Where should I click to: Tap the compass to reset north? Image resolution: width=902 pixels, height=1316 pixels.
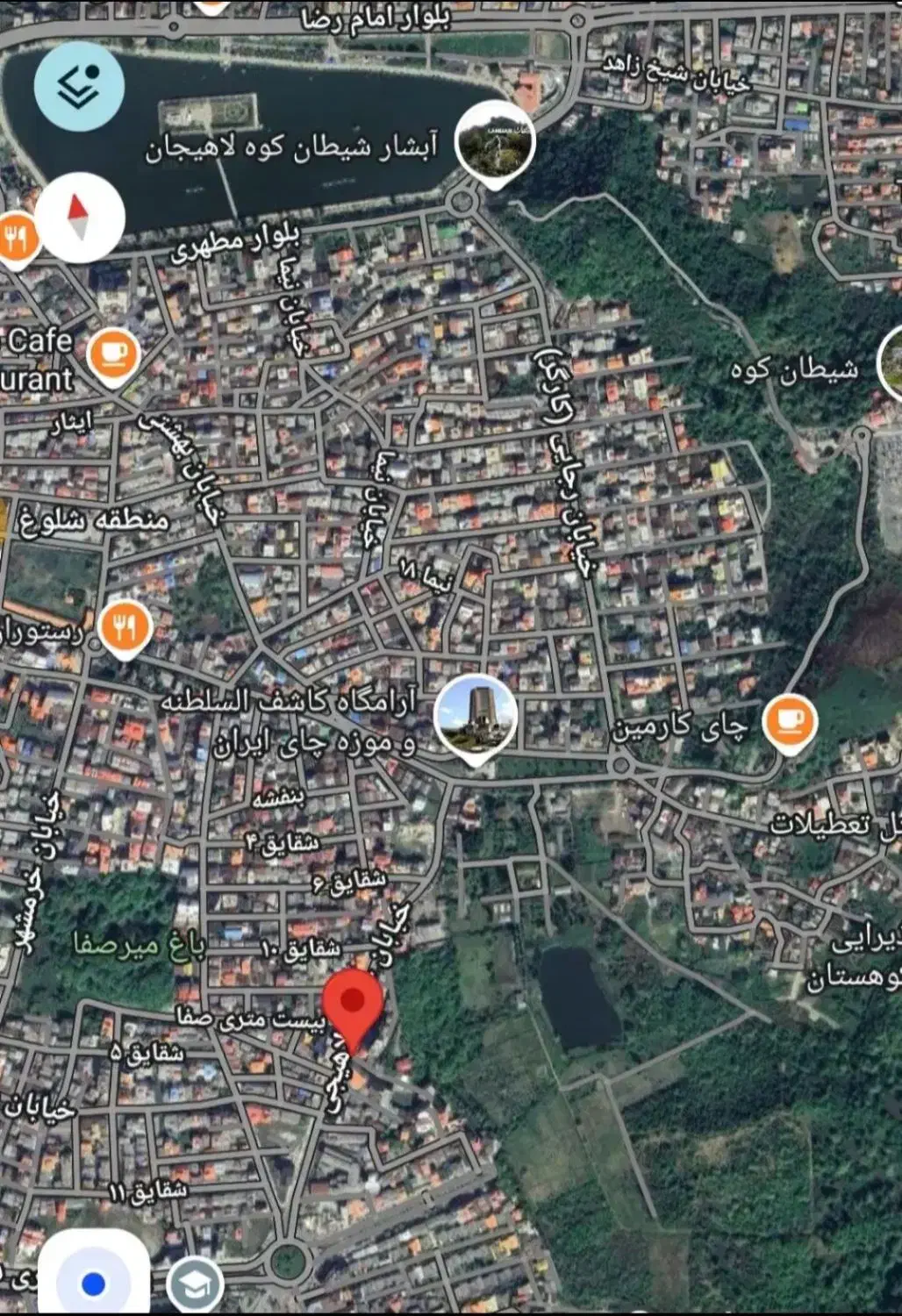tap(80, 217)
